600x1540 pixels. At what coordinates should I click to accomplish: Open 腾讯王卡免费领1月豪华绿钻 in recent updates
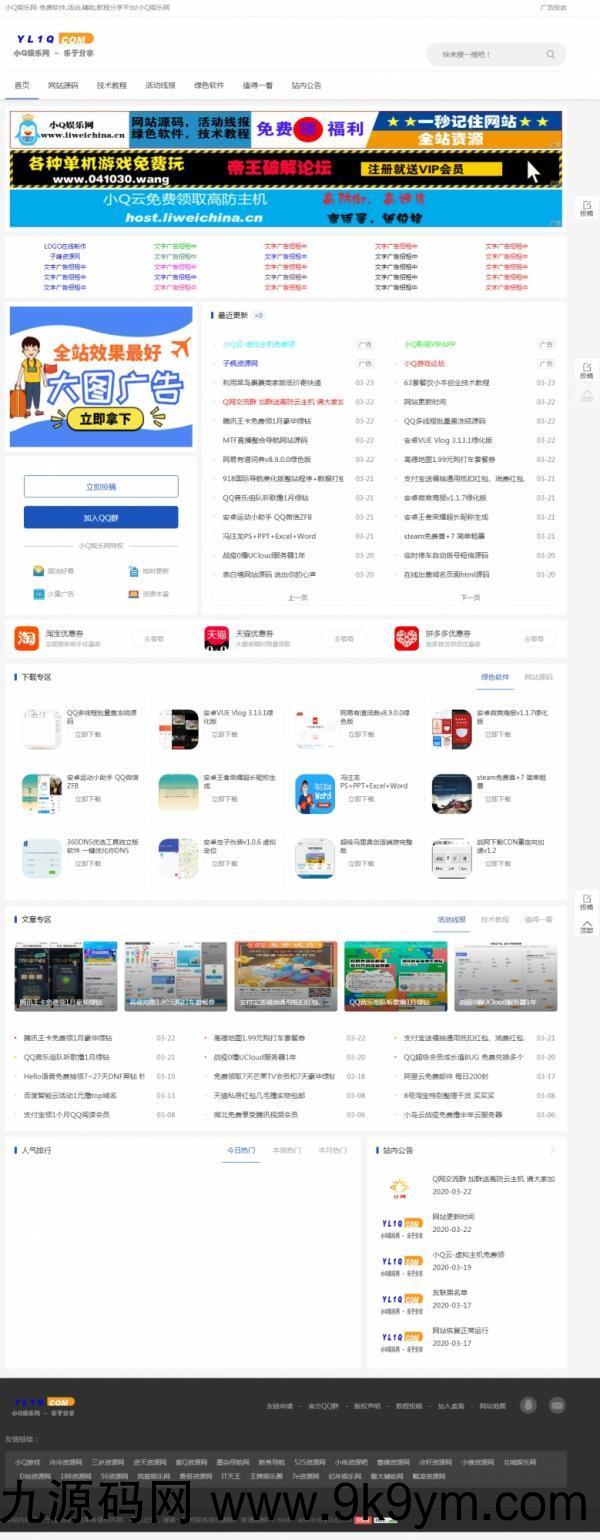pos(266,421)
